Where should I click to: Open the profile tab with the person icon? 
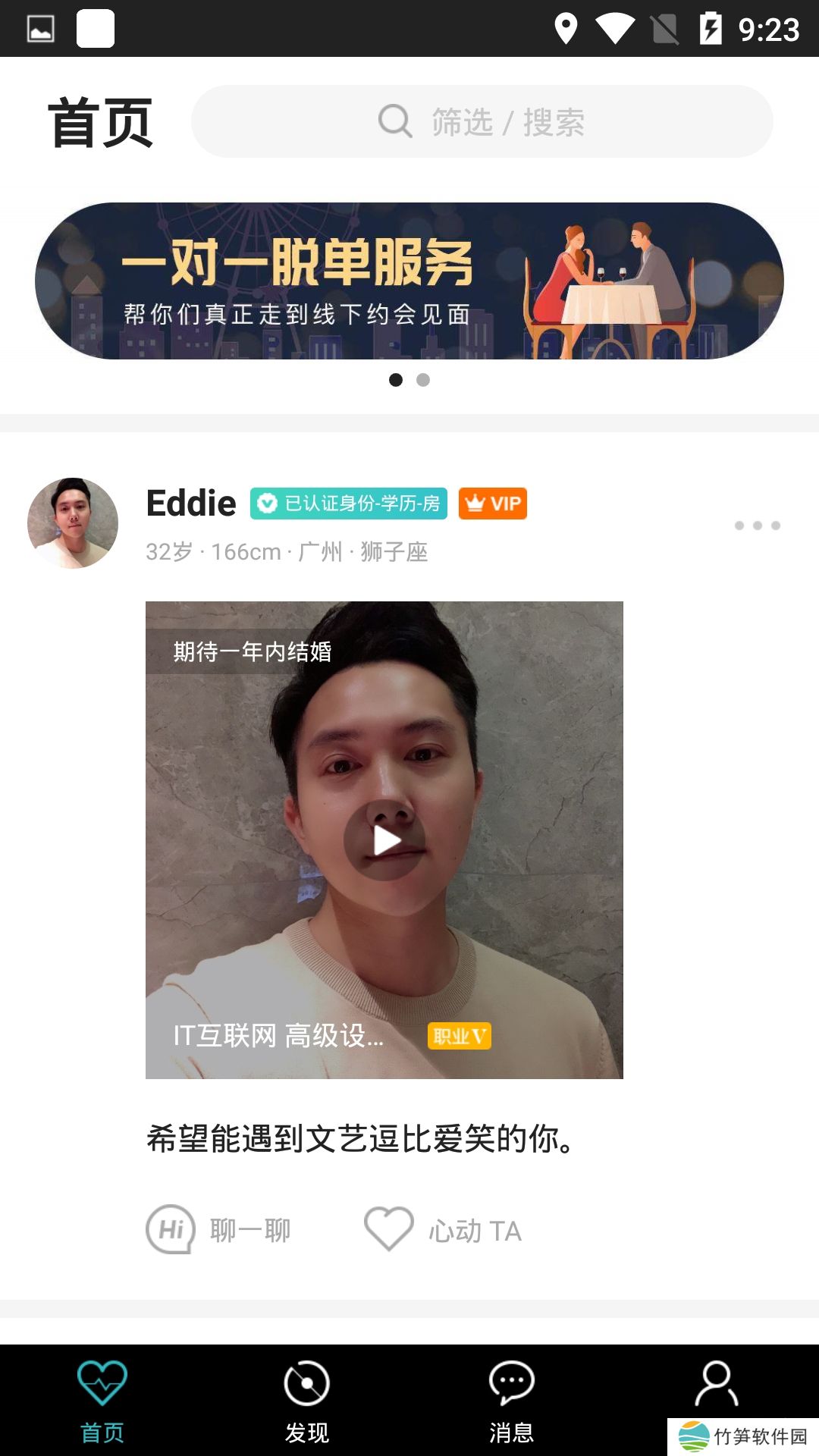click(716, 1384)
